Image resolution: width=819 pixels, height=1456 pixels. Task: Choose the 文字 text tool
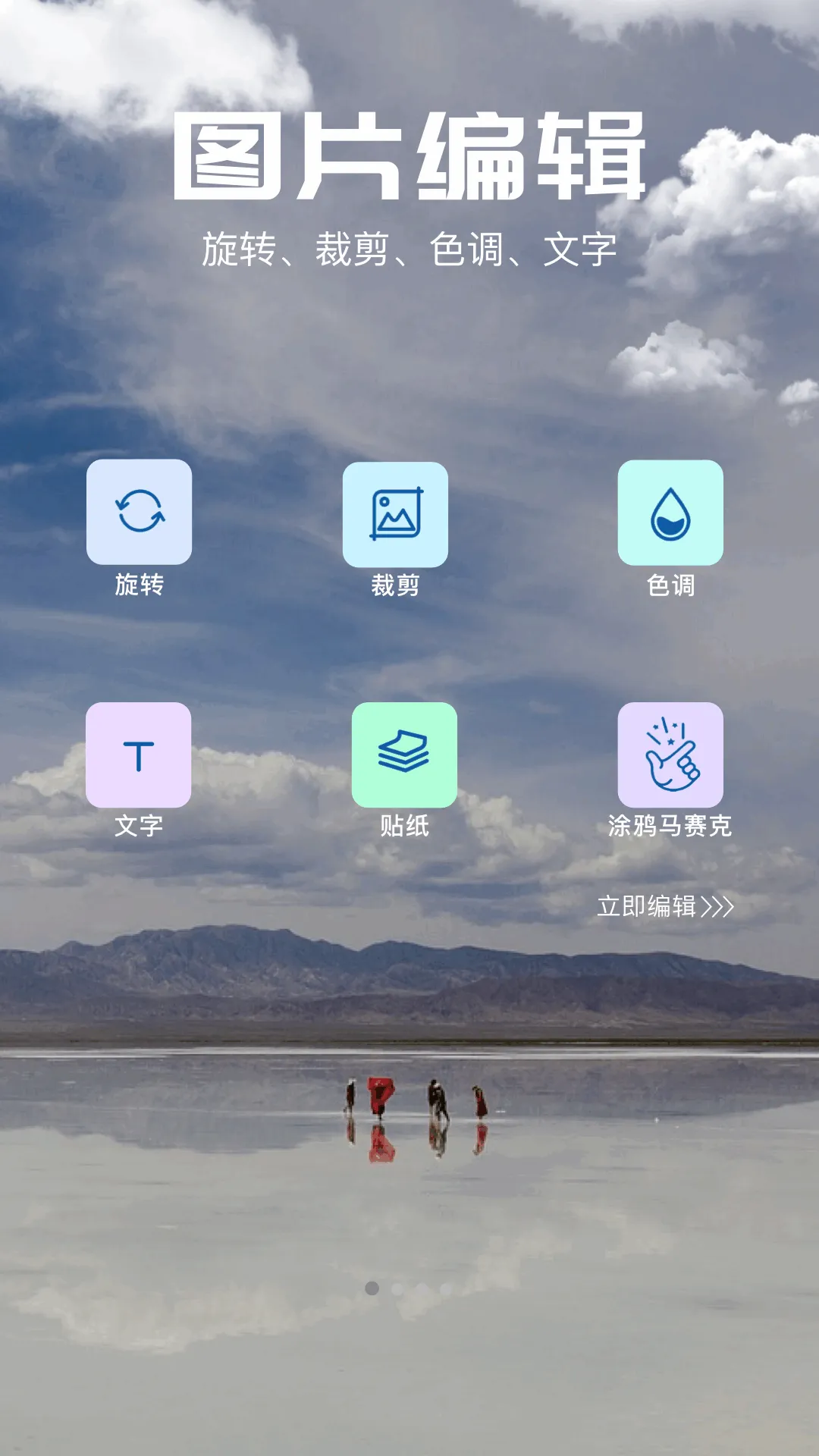(x=139, y=755)
